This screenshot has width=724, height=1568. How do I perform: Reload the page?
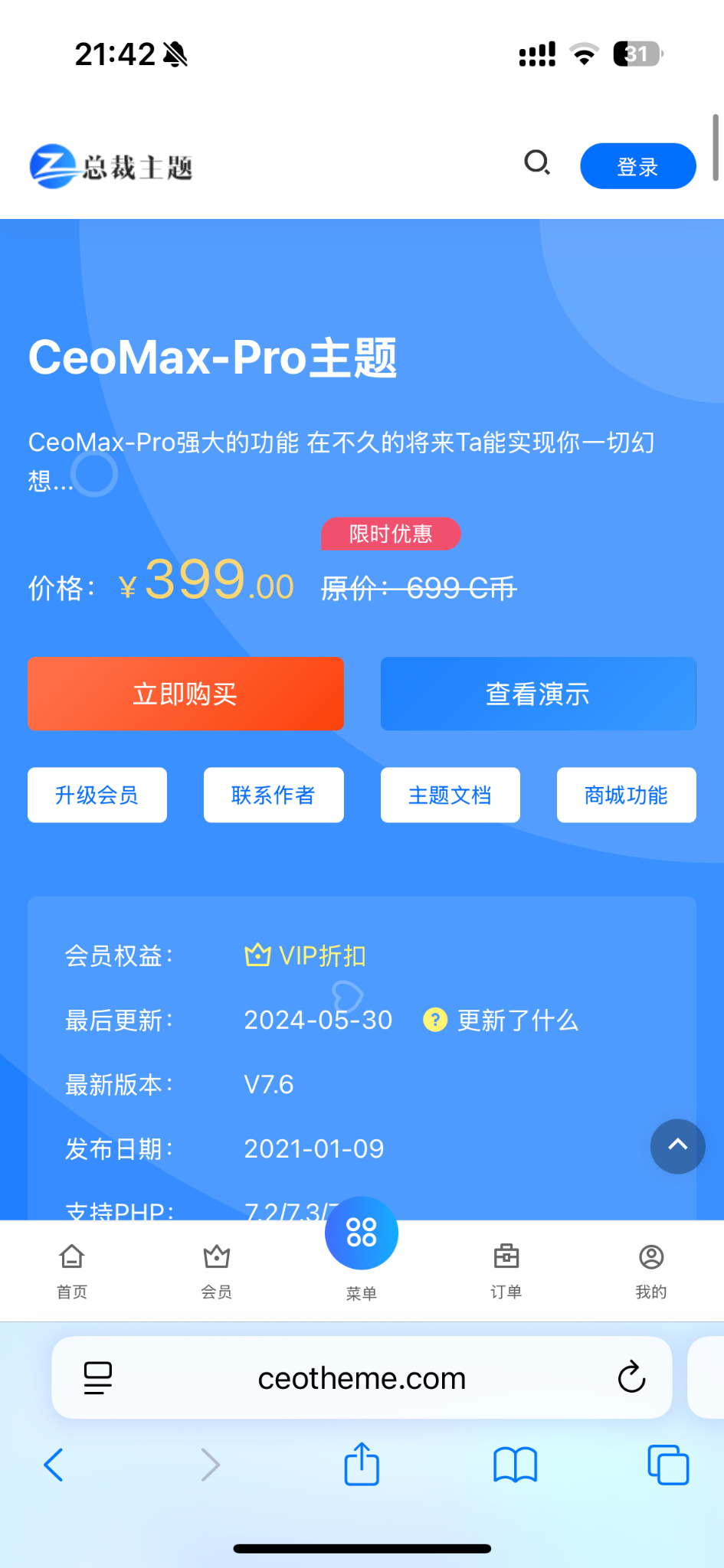coord(631,1378)
